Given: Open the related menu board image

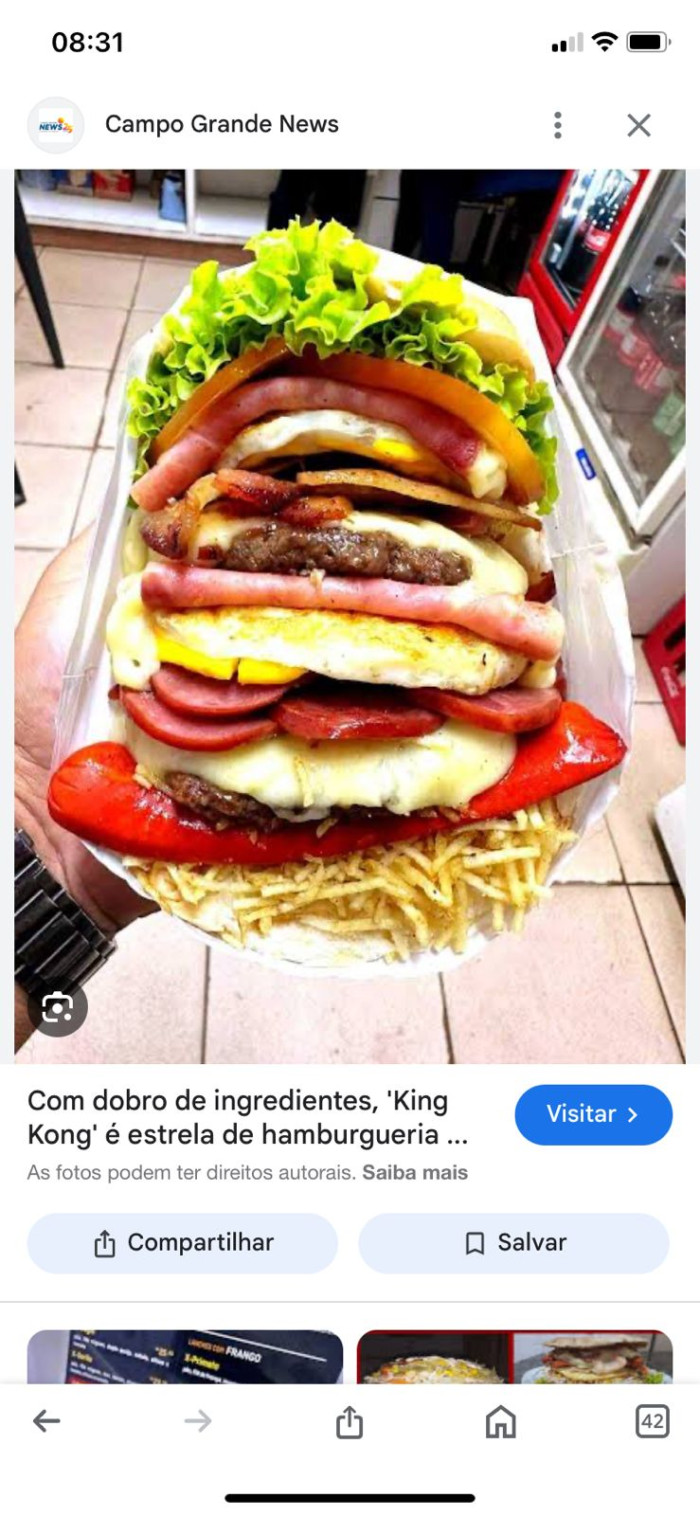Looking at the screenshot, I should [x=185, y=1356].
